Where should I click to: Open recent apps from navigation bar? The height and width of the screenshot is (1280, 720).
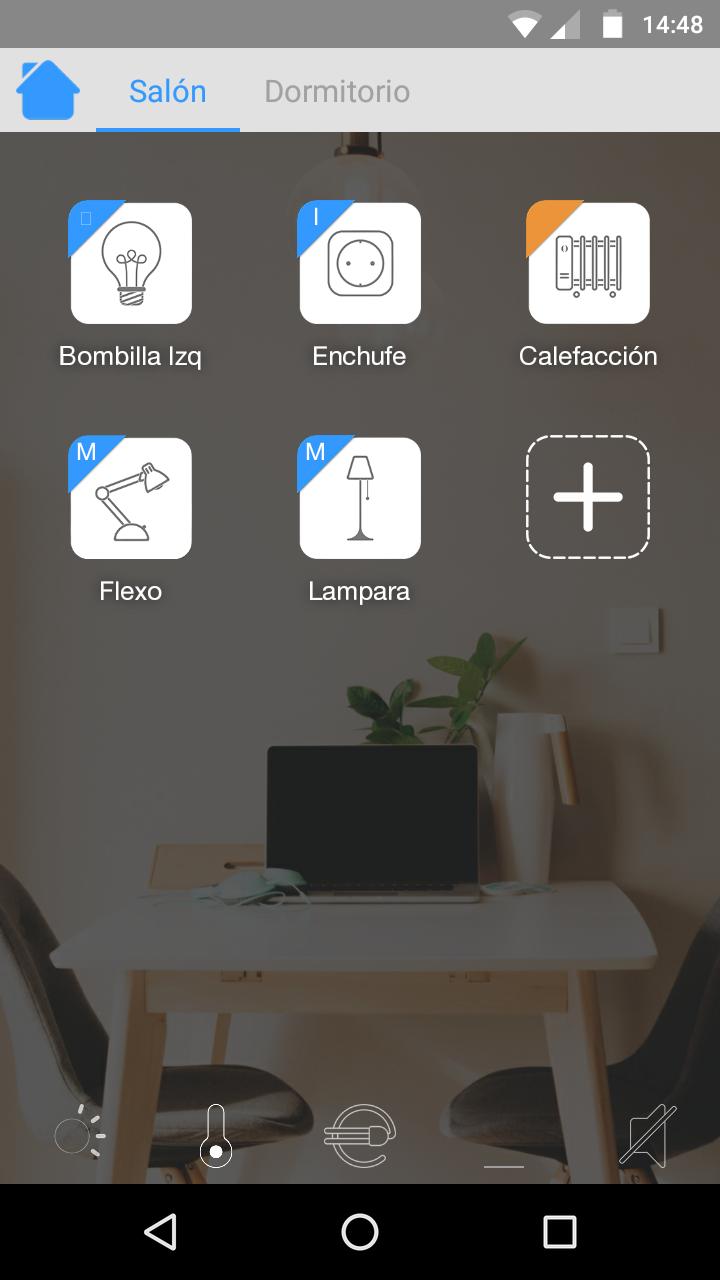[560, 1232]
